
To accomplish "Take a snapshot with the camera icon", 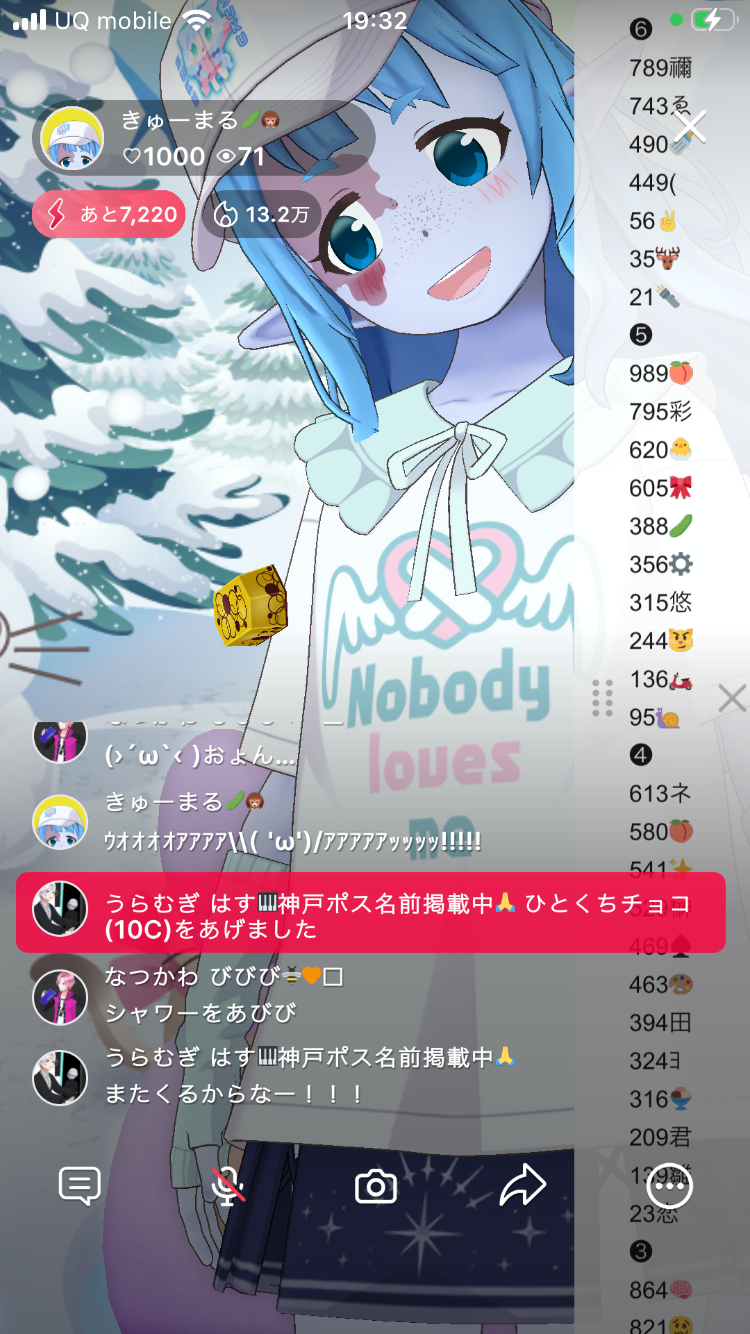I will click(x=376, y=1187).
